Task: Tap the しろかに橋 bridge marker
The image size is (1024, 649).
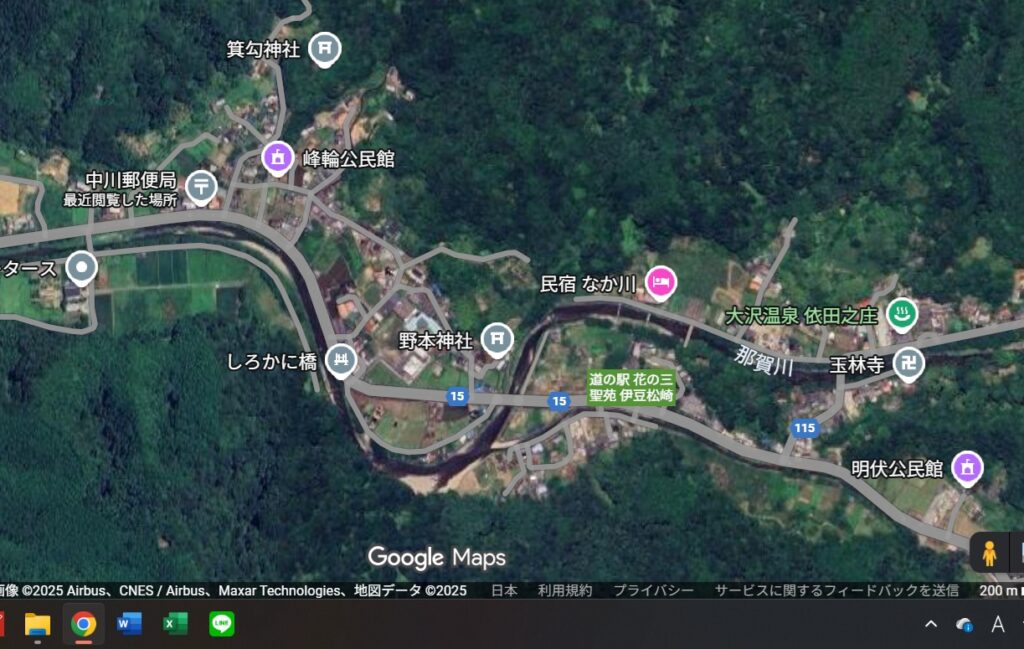Action: [x=341, y=359]
